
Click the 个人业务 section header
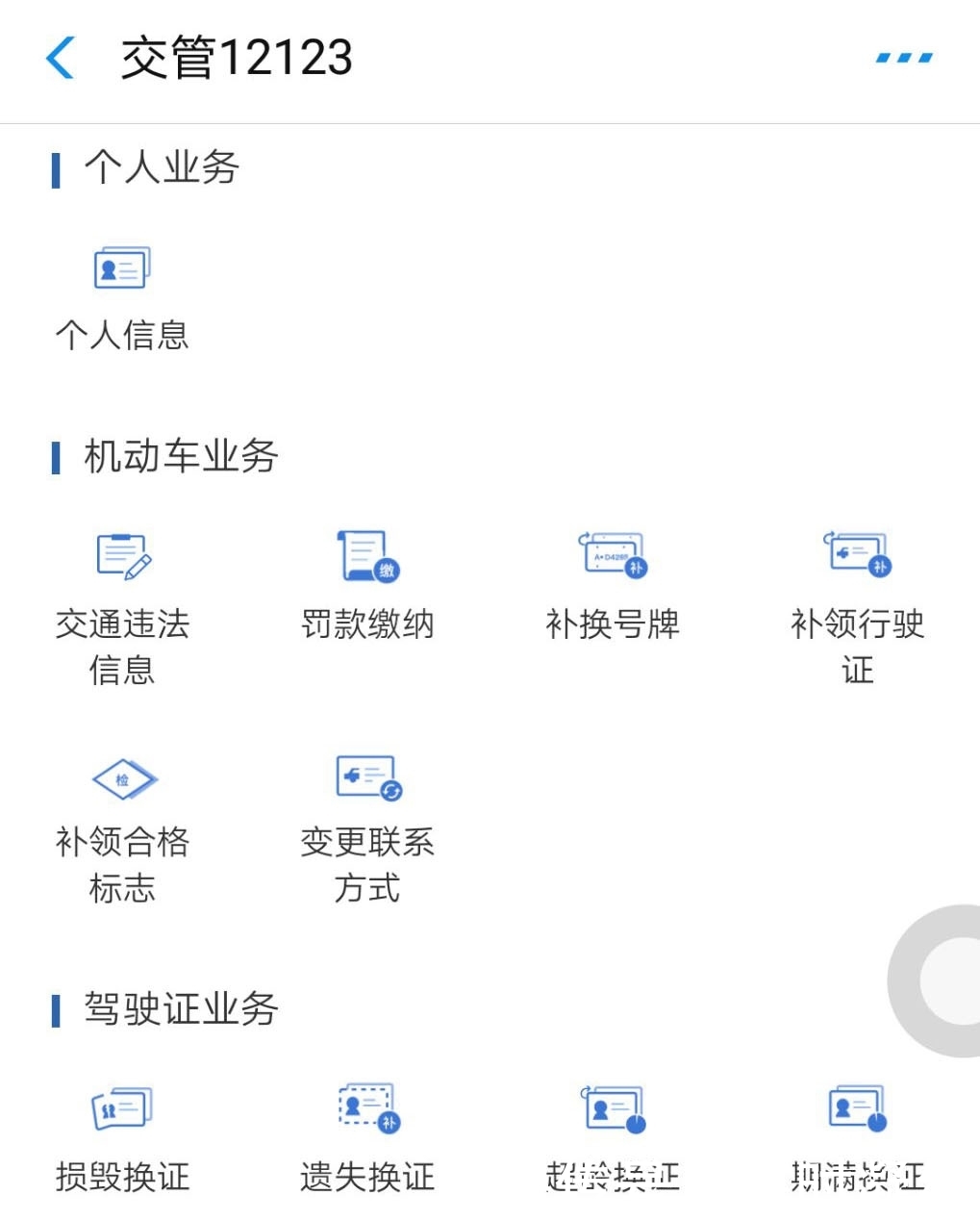(x=159, y=167)
